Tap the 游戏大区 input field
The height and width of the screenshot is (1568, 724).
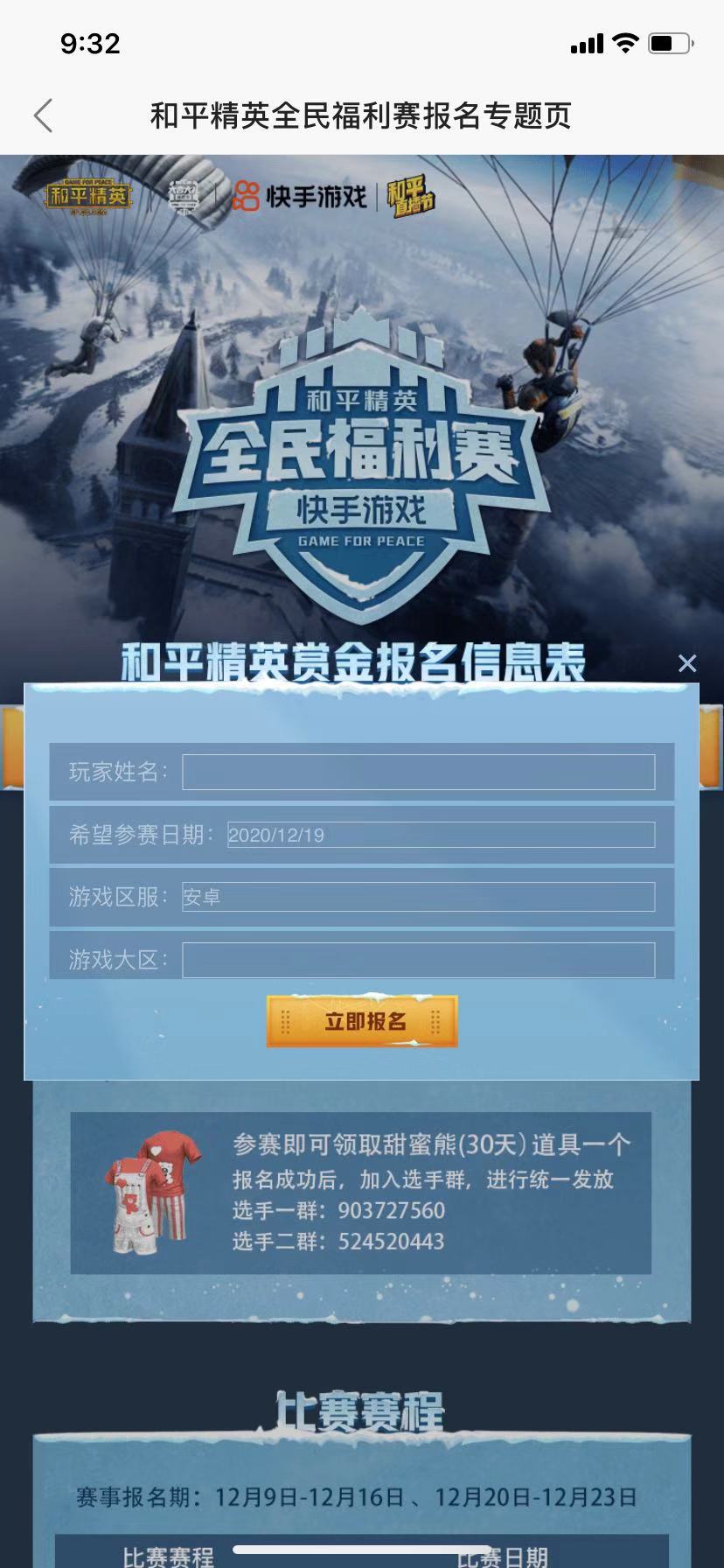click(x=418, y=960)
